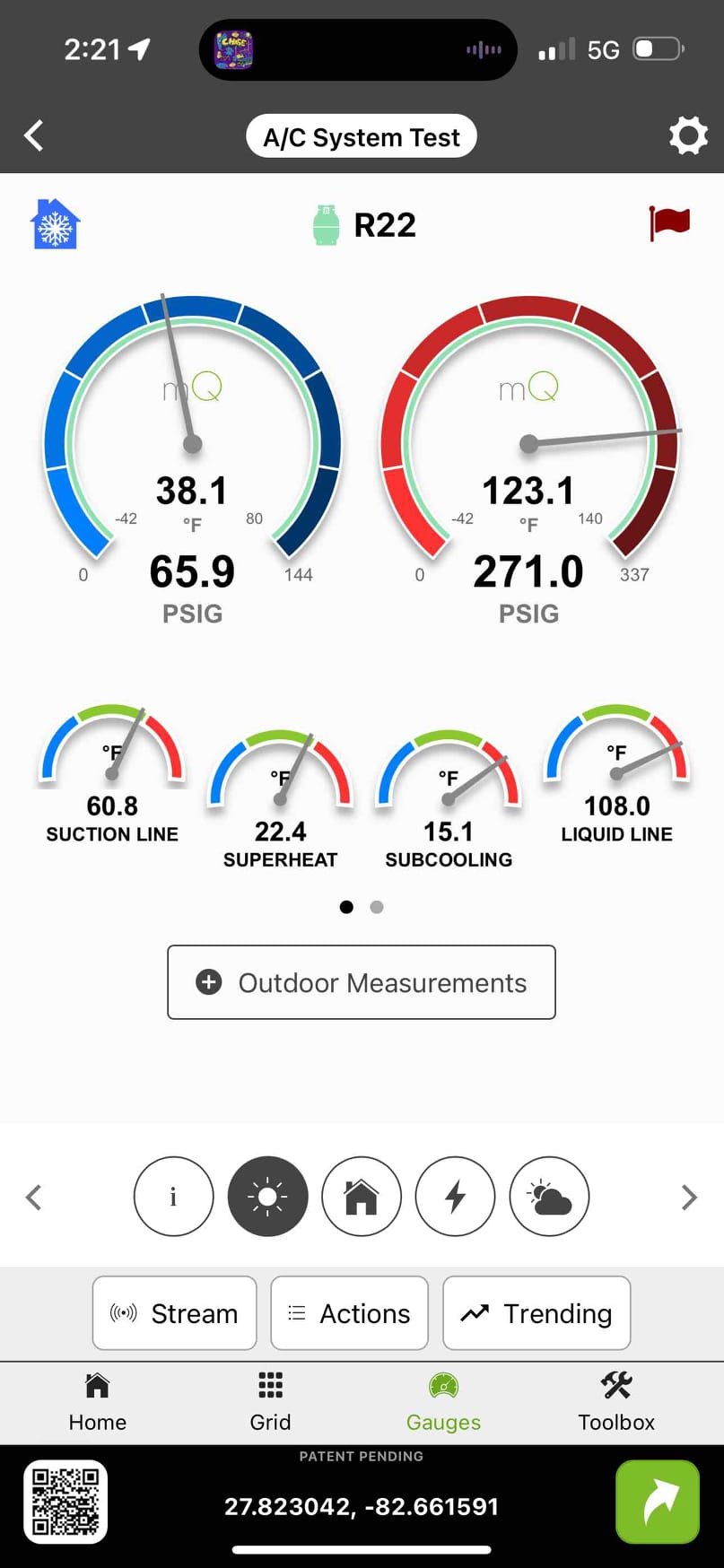Open the settings gear
Viewport: 724px width, 1568px height.
tap(688, 136)
